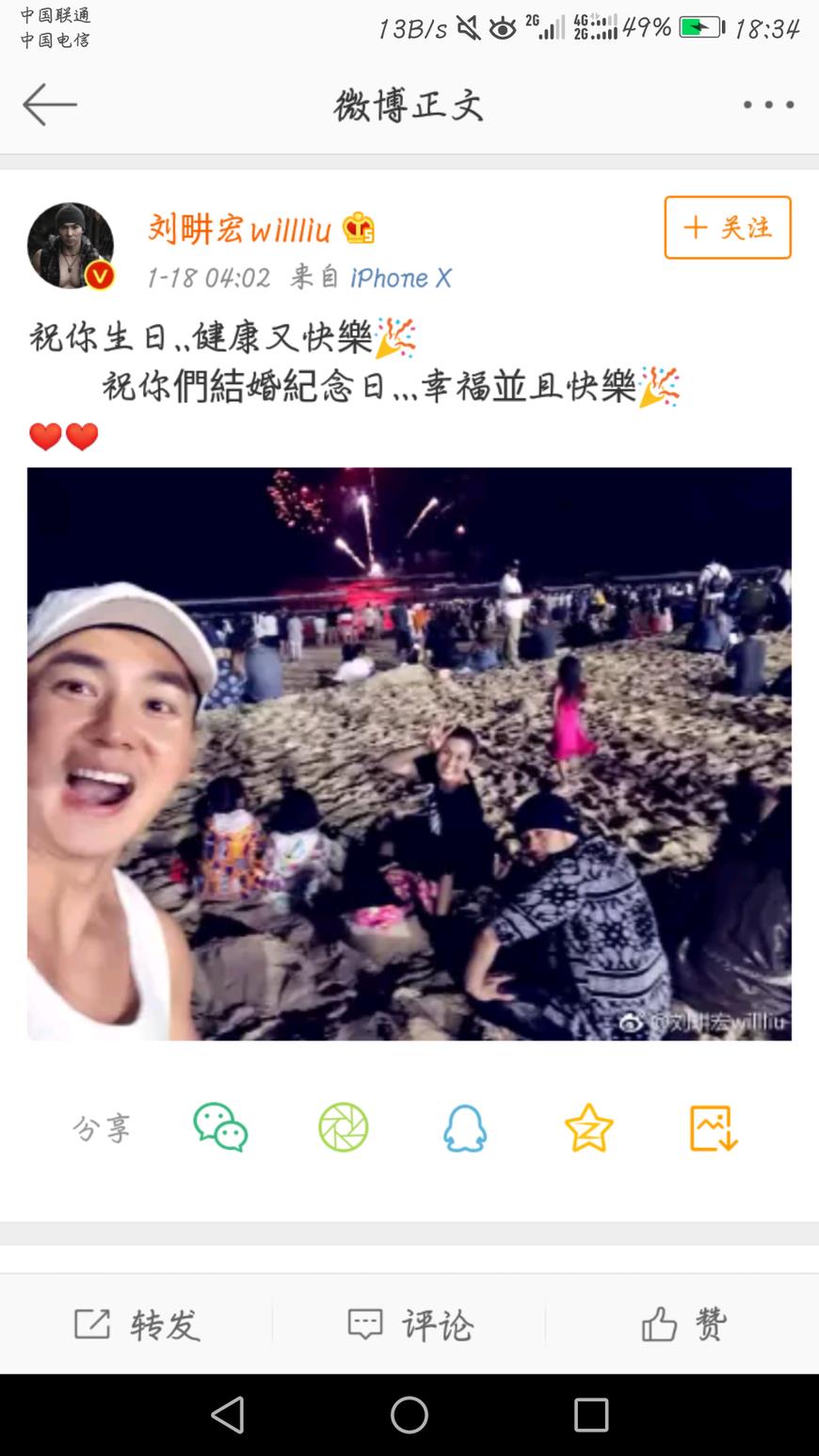Like the post with 赞
The height and width of the screenshot is (1456, 819).
[683, 1324]
